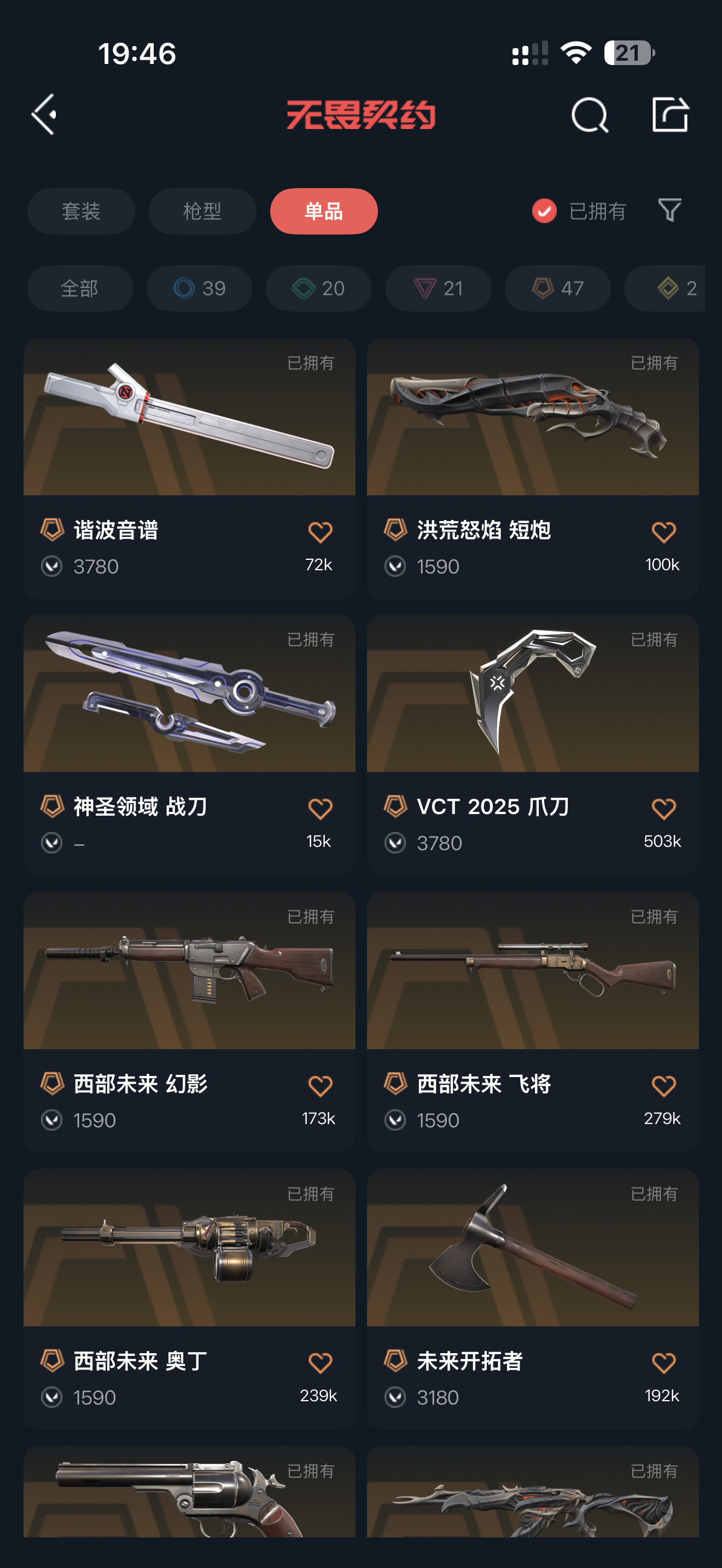Filter by the chip showing 20
Screen dimensions: 722x1568
(x=318, y=288)
